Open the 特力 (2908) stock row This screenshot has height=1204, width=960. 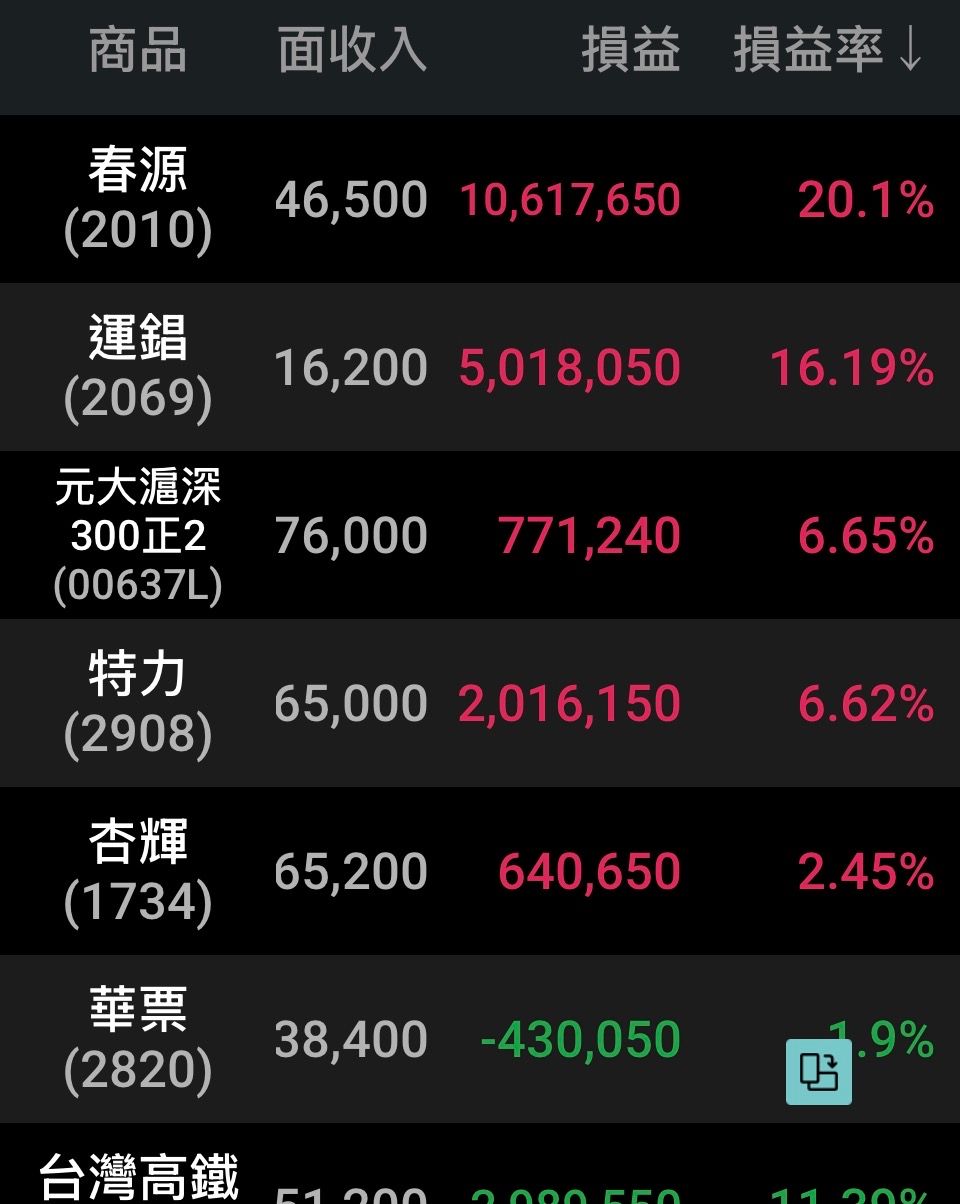coord(480,703)
